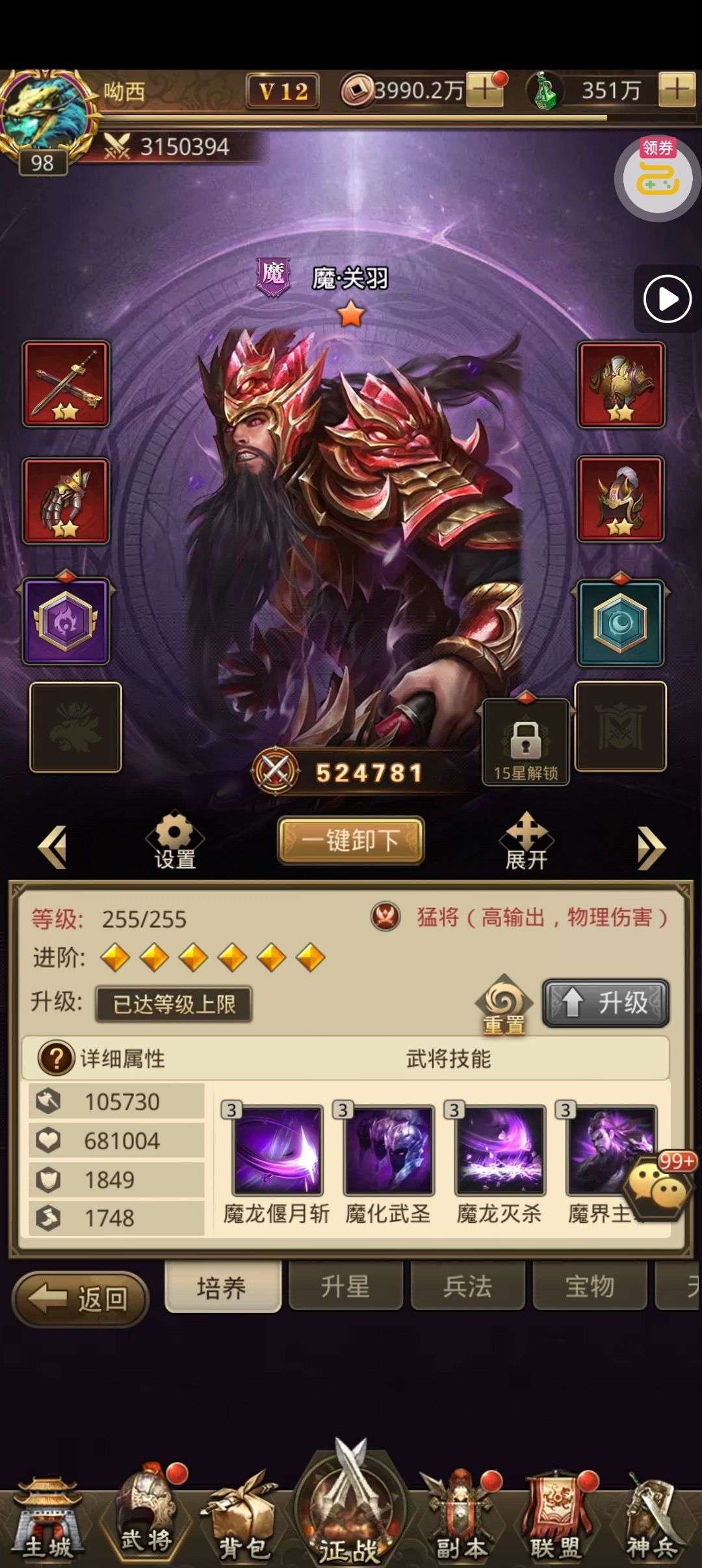
Task: Open the 魔龙偃月斩 skill
Action: 278,1150
